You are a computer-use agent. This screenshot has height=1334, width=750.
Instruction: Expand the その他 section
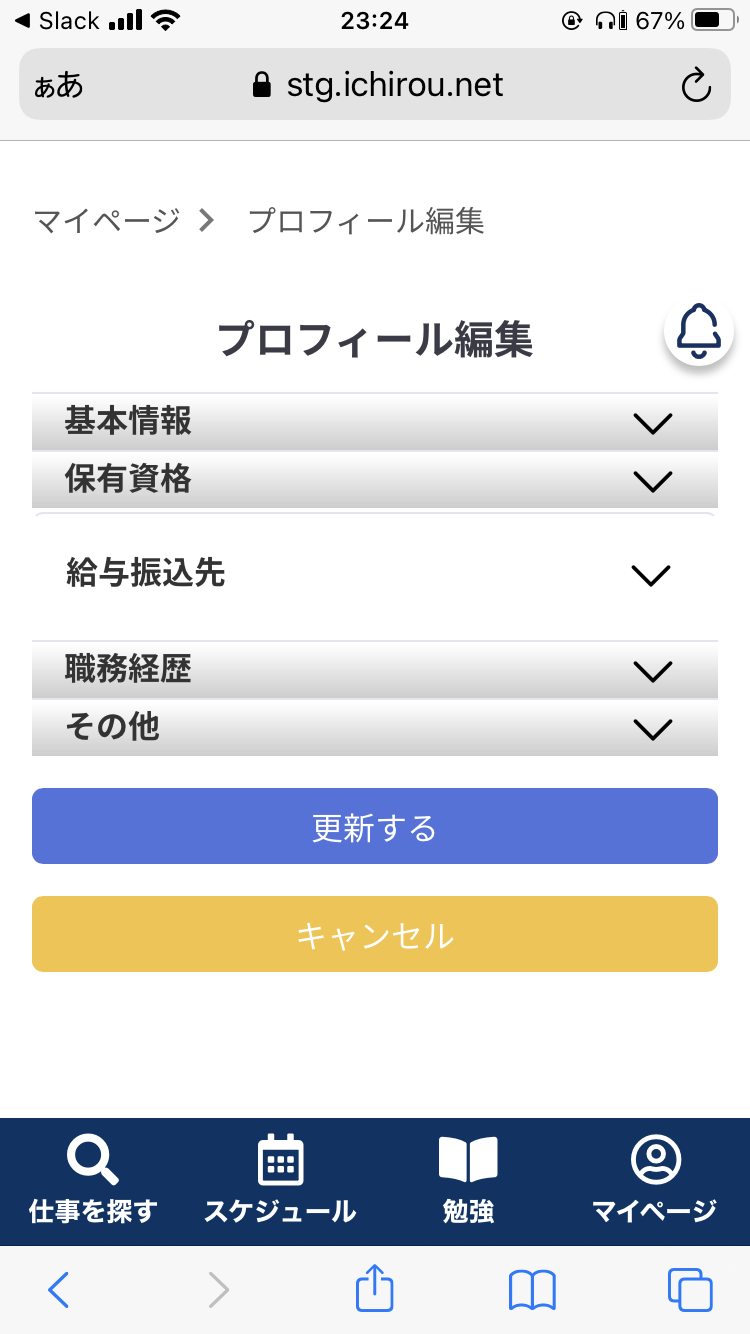click(374, 727)
